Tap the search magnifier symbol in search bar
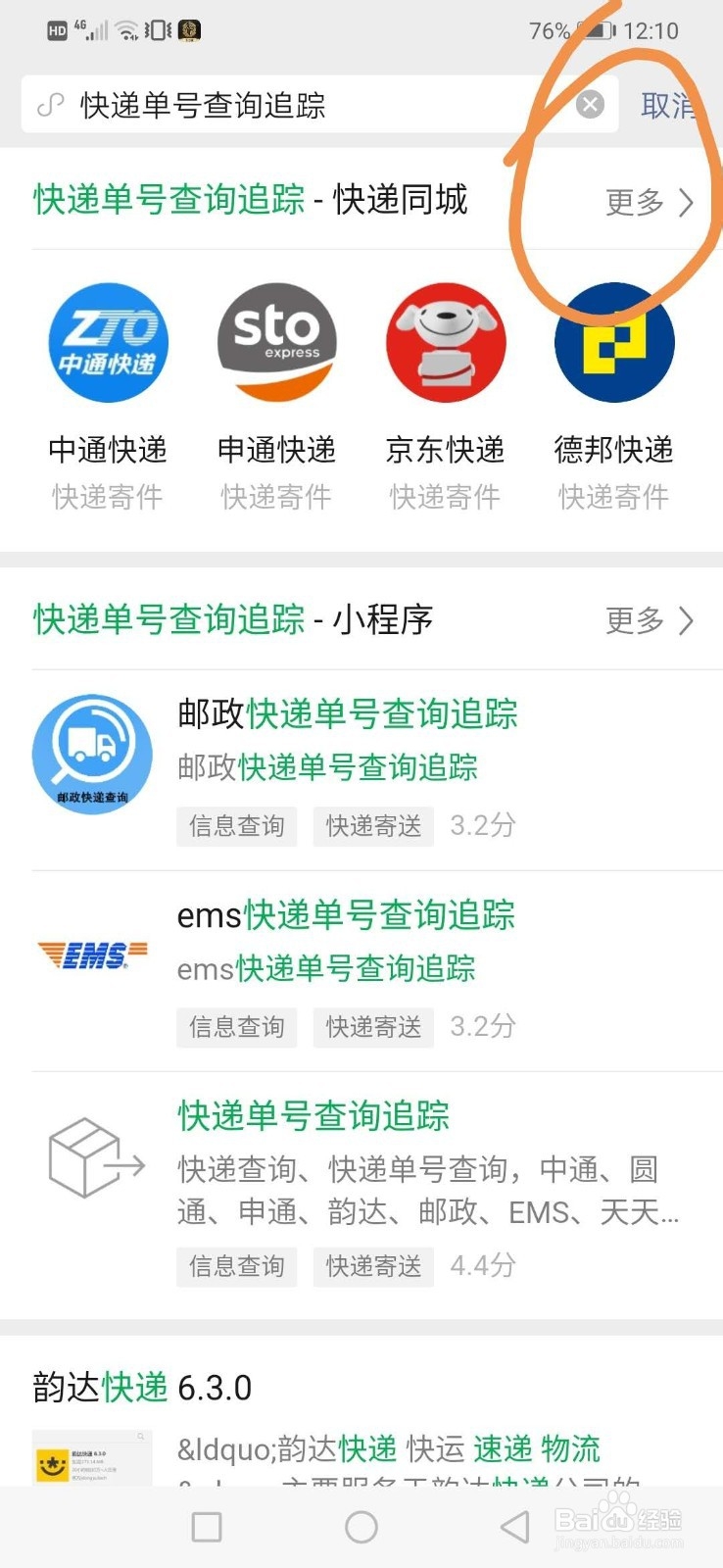The image size is (723, 1568). click(50, 104)
